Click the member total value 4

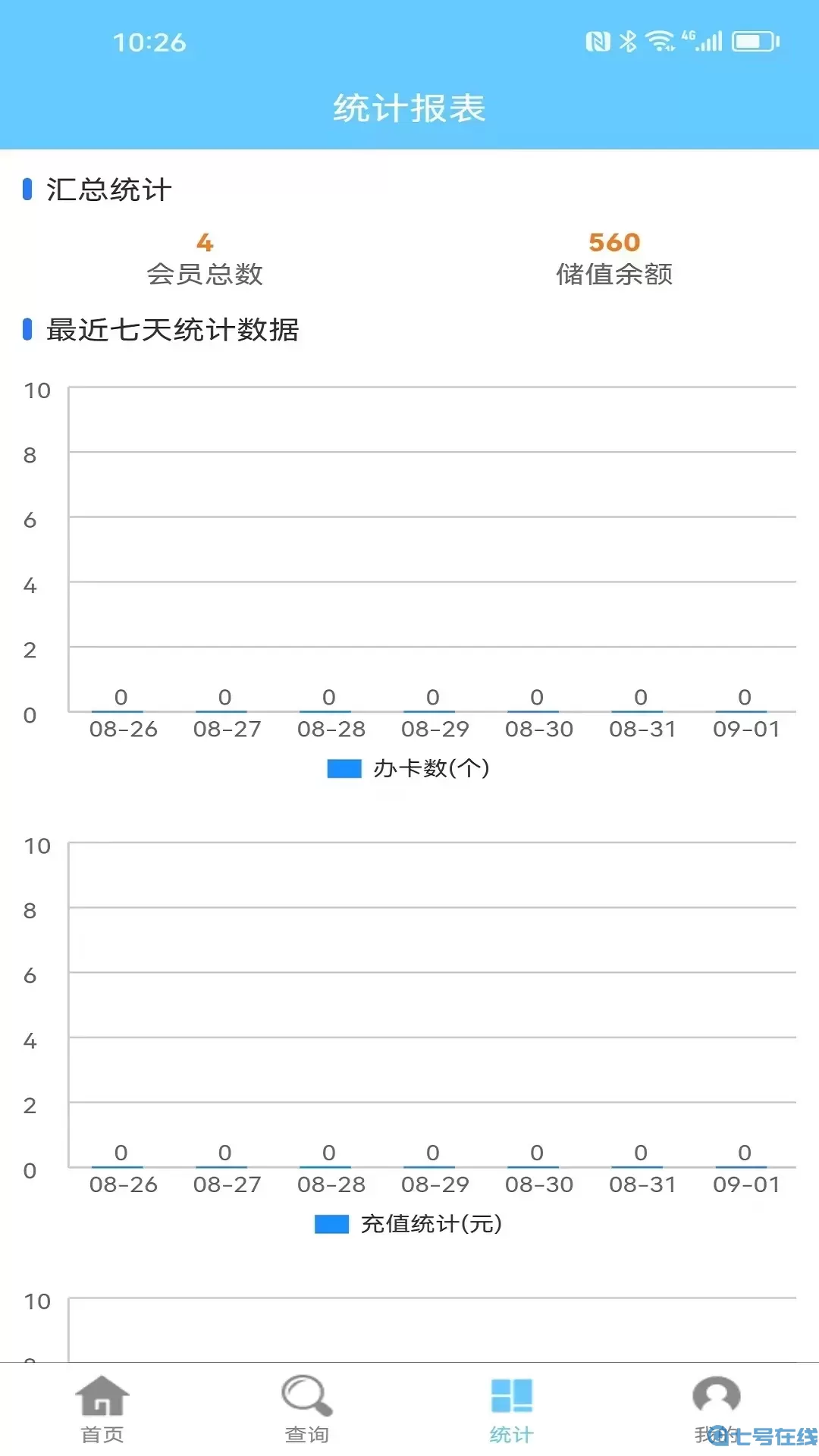click(x=205, y=243)
